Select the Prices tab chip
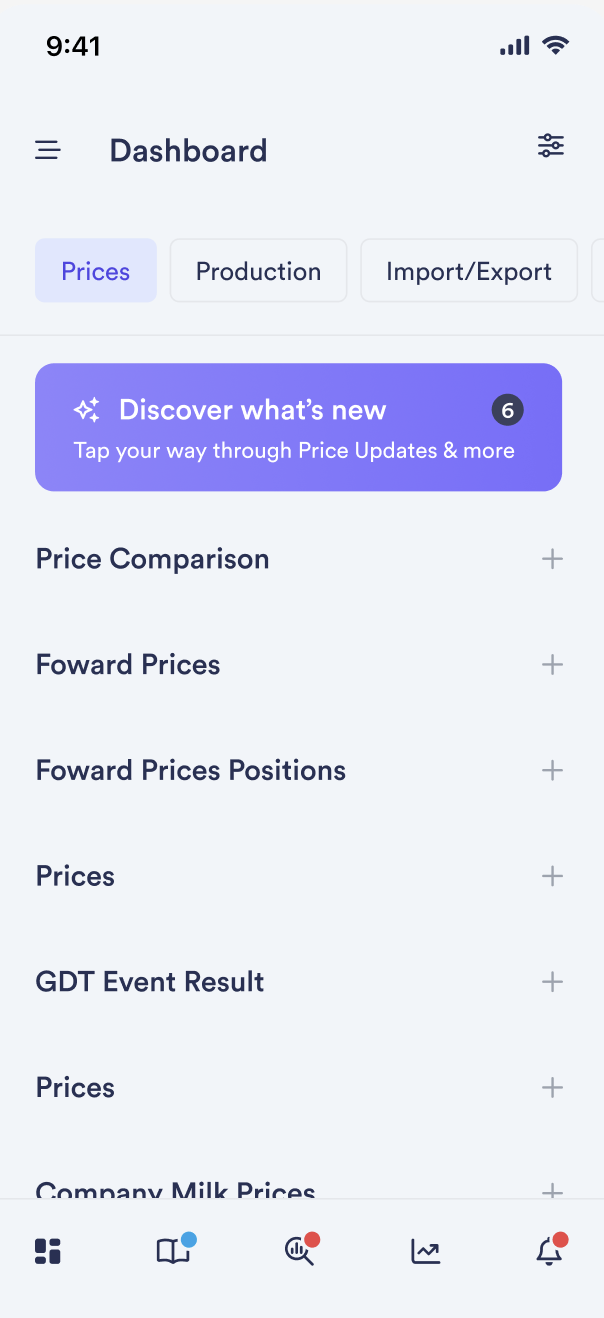 point(96,271)
